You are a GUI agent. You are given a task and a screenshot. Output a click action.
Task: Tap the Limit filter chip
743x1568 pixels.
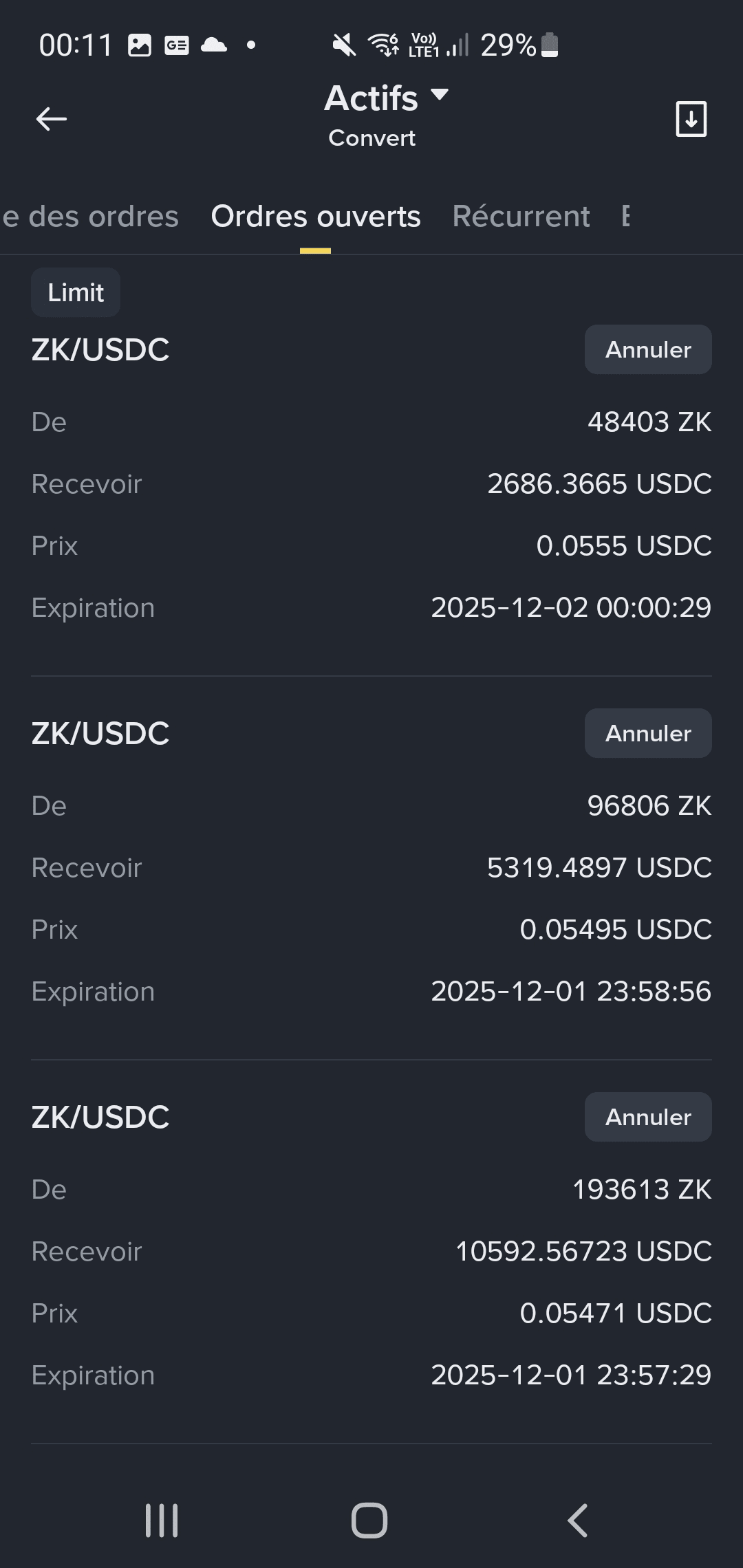point(76,293)
